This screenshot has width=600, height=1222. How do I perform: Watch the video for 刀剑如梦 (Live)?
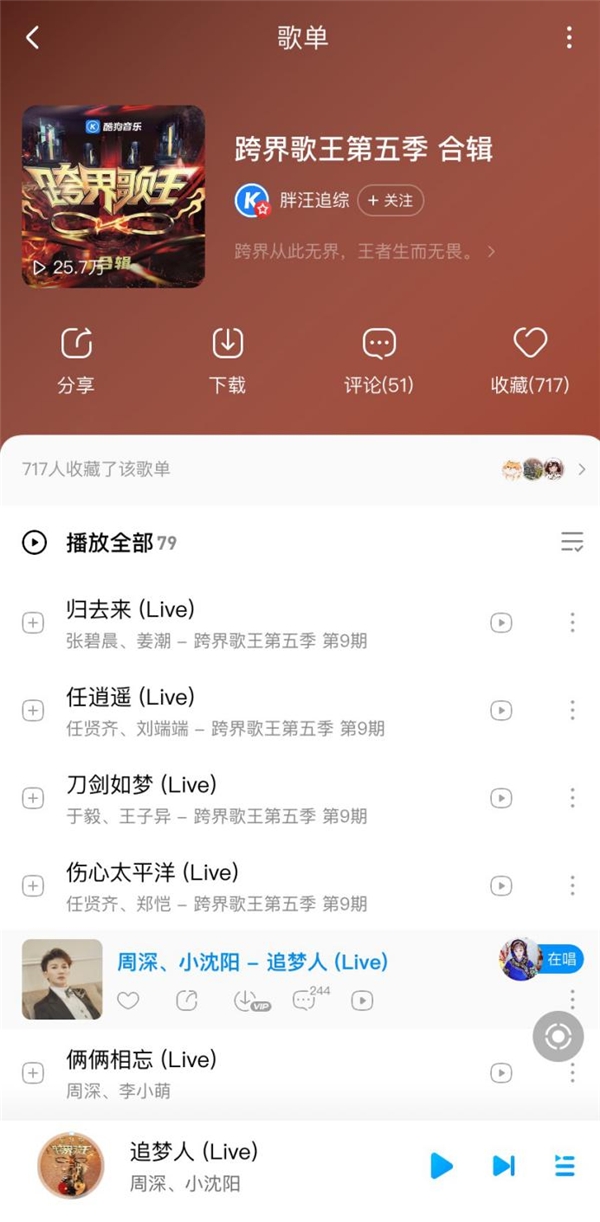[x=500, y=798]
